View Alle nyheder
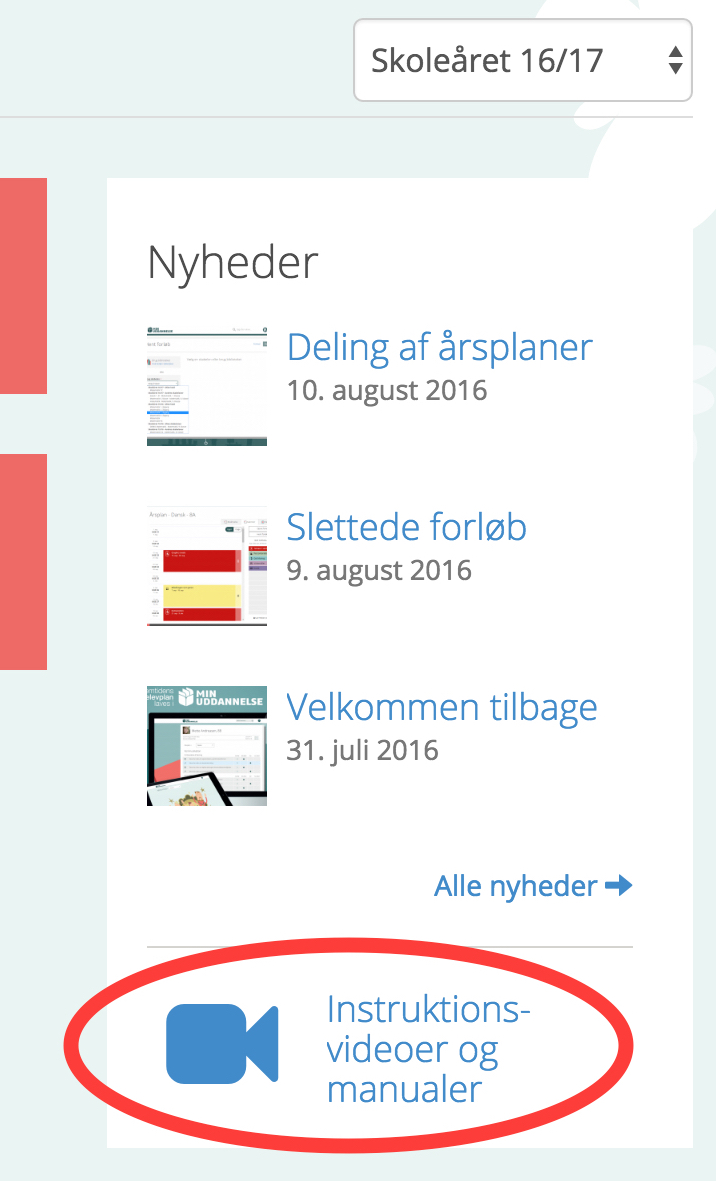The width and height of the screenshot is (716, 1181). [x=533, y=886]
